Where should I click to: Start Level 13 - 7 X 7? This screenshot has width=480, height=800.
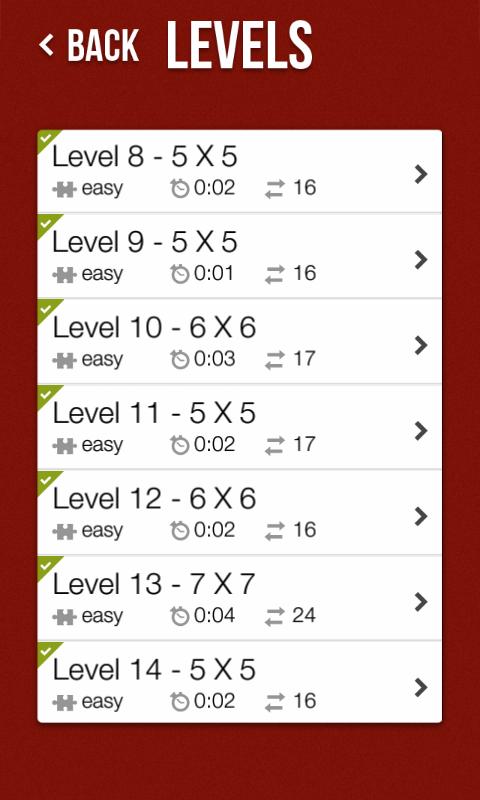[x=240, y=598]
